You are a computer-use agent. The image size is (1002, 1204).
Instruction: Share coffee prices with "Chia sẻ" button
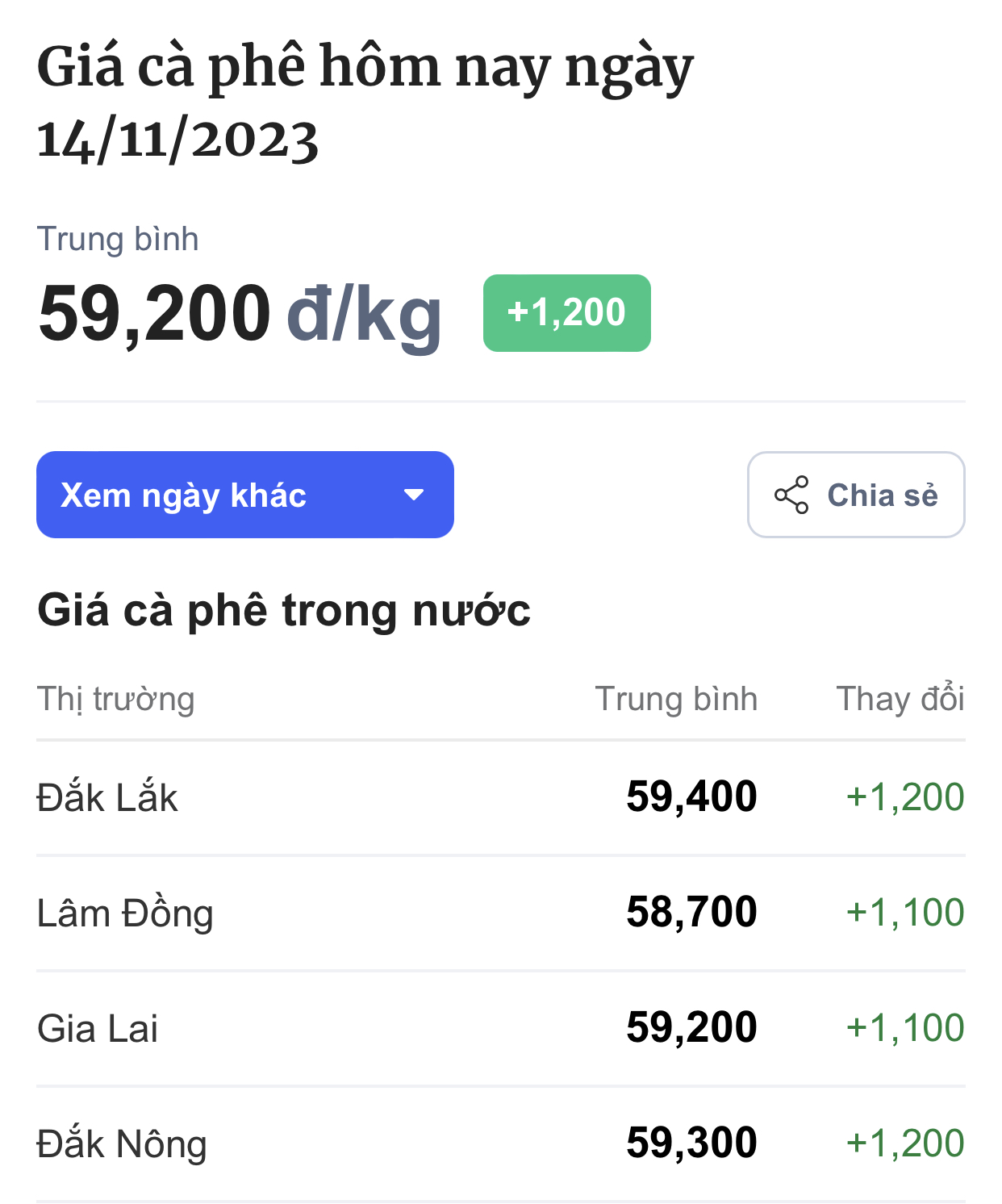pyautogui.click(x=855, y=495)
